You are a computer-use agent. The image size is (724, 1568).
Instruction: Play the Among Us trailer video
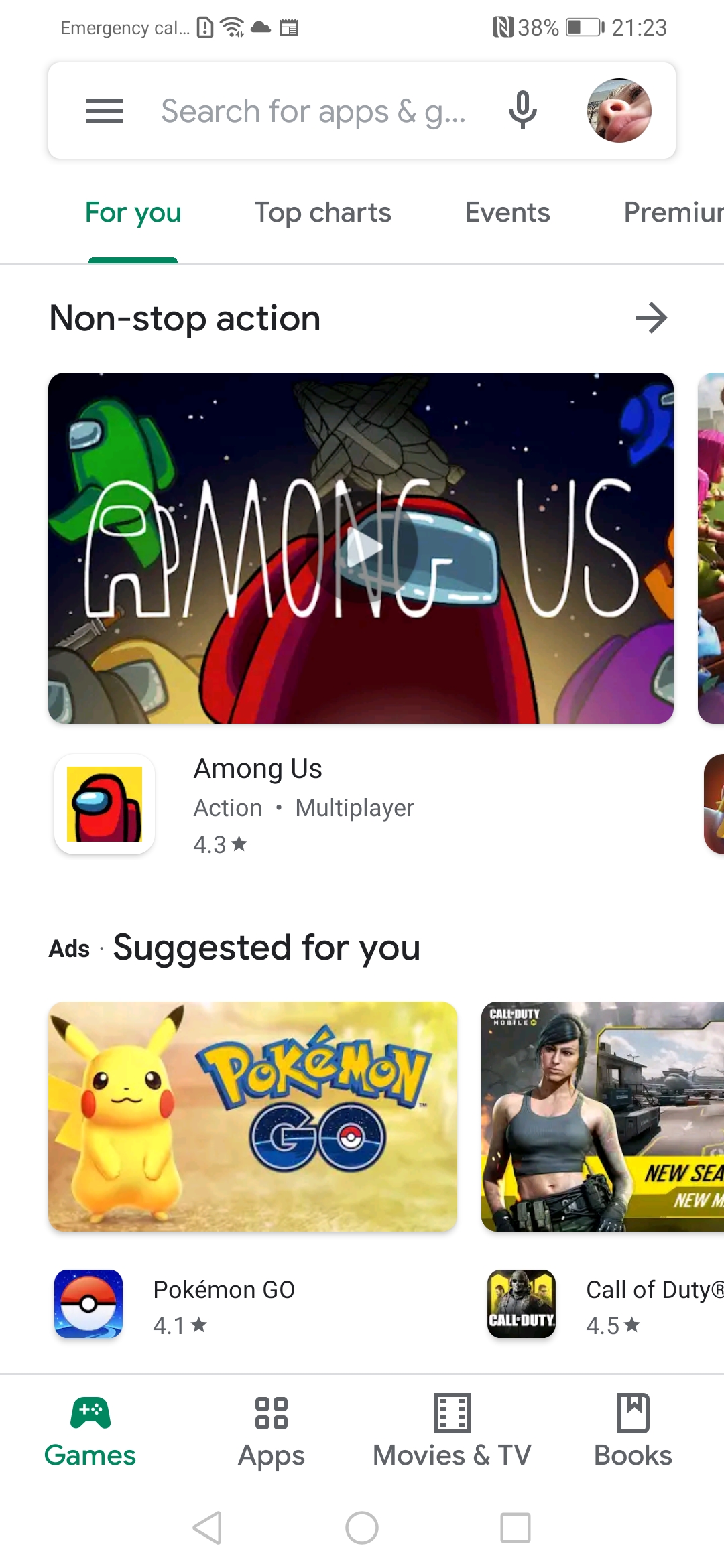tap(361, 547)
